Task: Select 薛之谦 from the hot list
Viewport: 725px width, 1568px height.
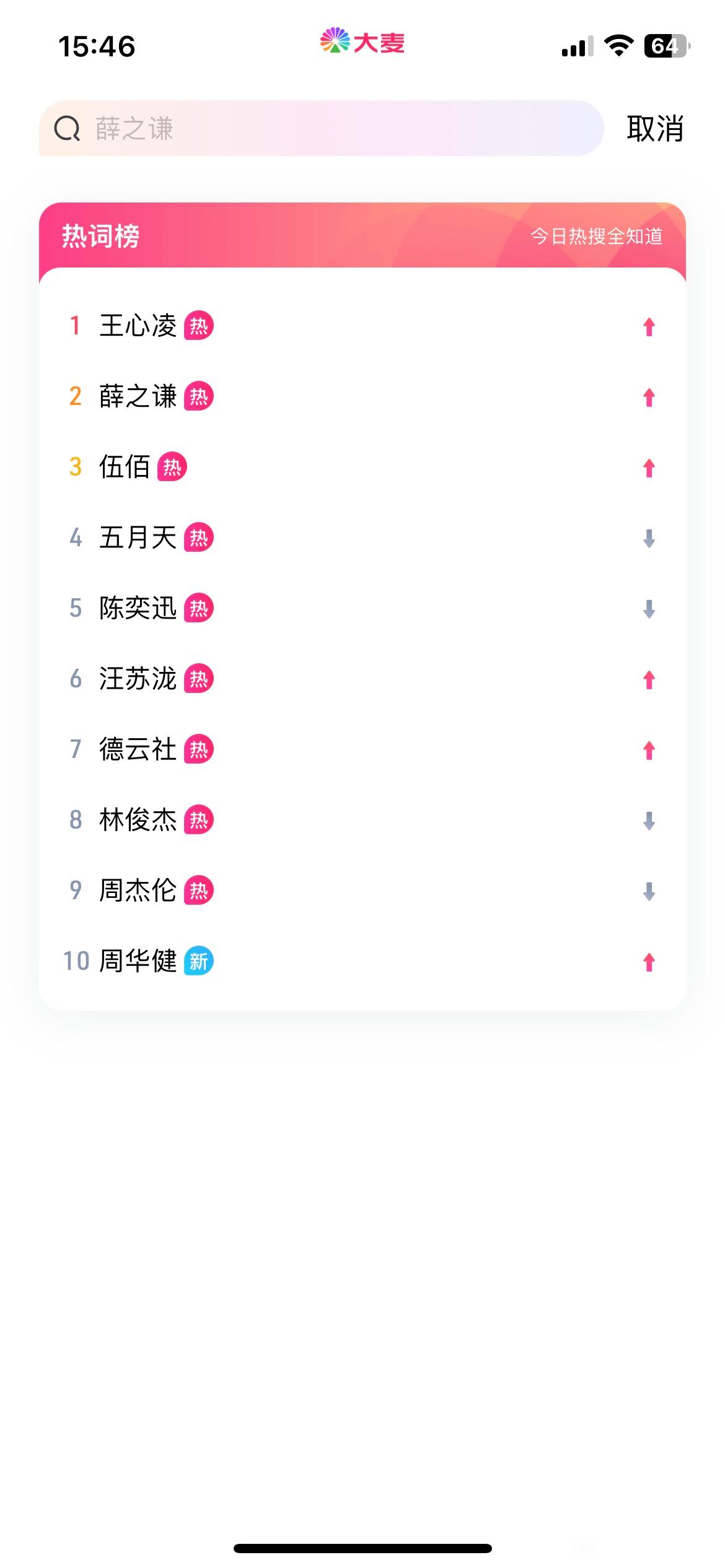Action: pyautogui.click(x=362, y=396)
